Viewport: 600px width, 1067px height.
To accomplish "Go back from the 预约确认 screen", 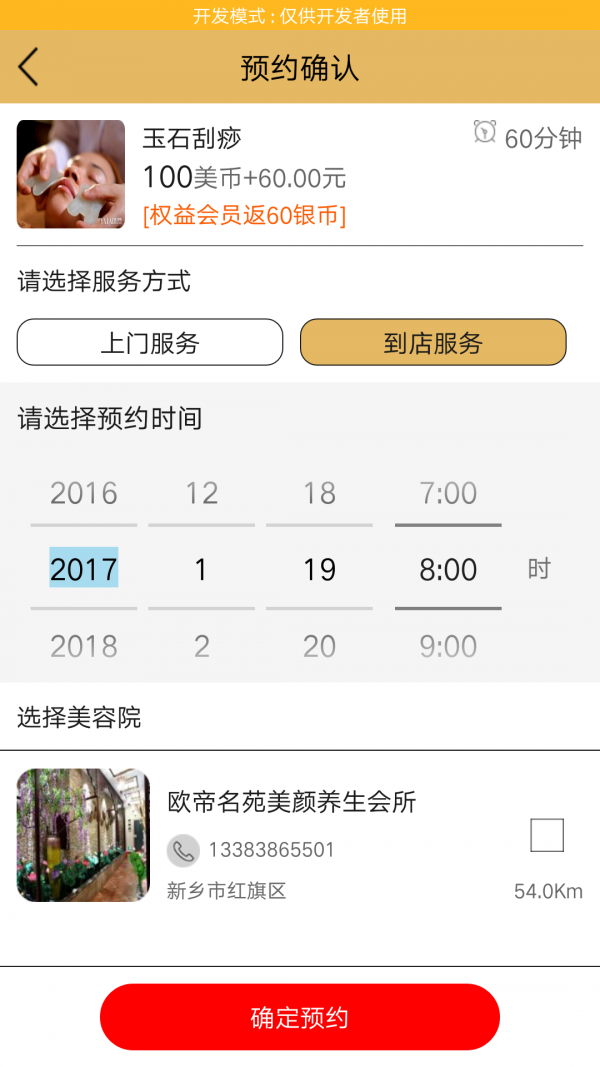I will point(29,67).
